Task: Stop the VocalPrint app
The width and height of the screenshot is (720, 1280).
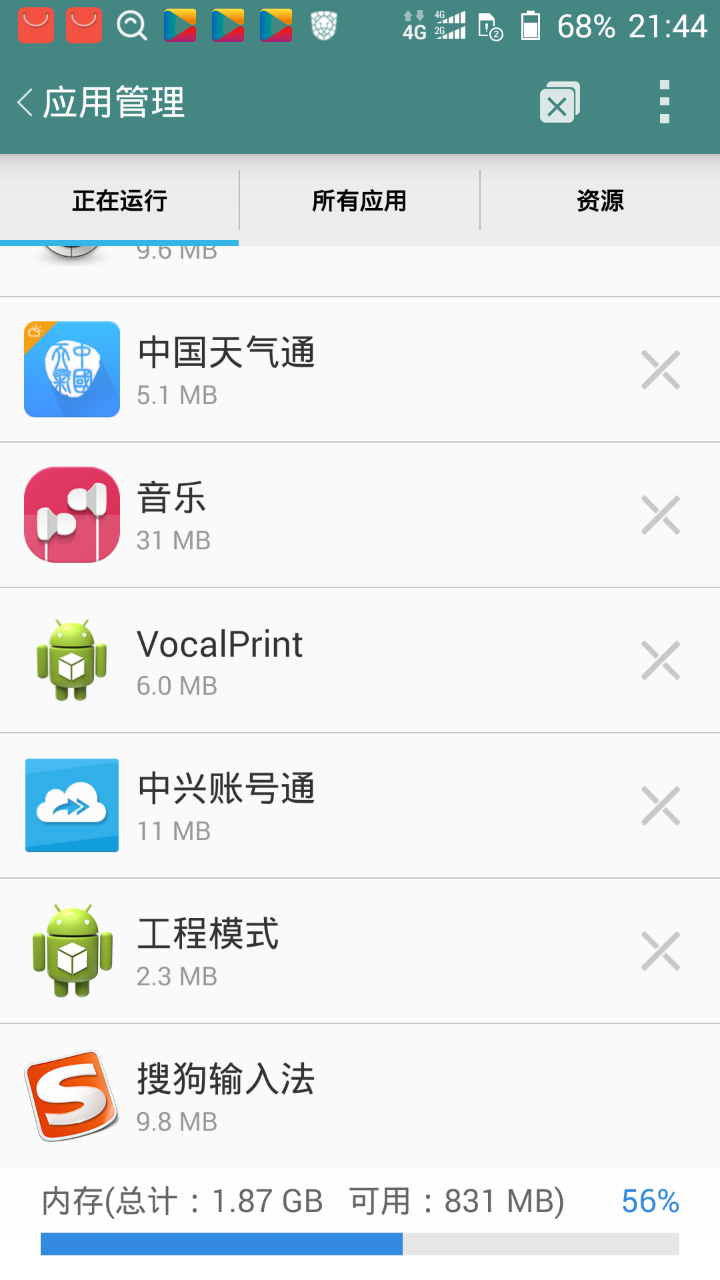Action: point(660,660)
